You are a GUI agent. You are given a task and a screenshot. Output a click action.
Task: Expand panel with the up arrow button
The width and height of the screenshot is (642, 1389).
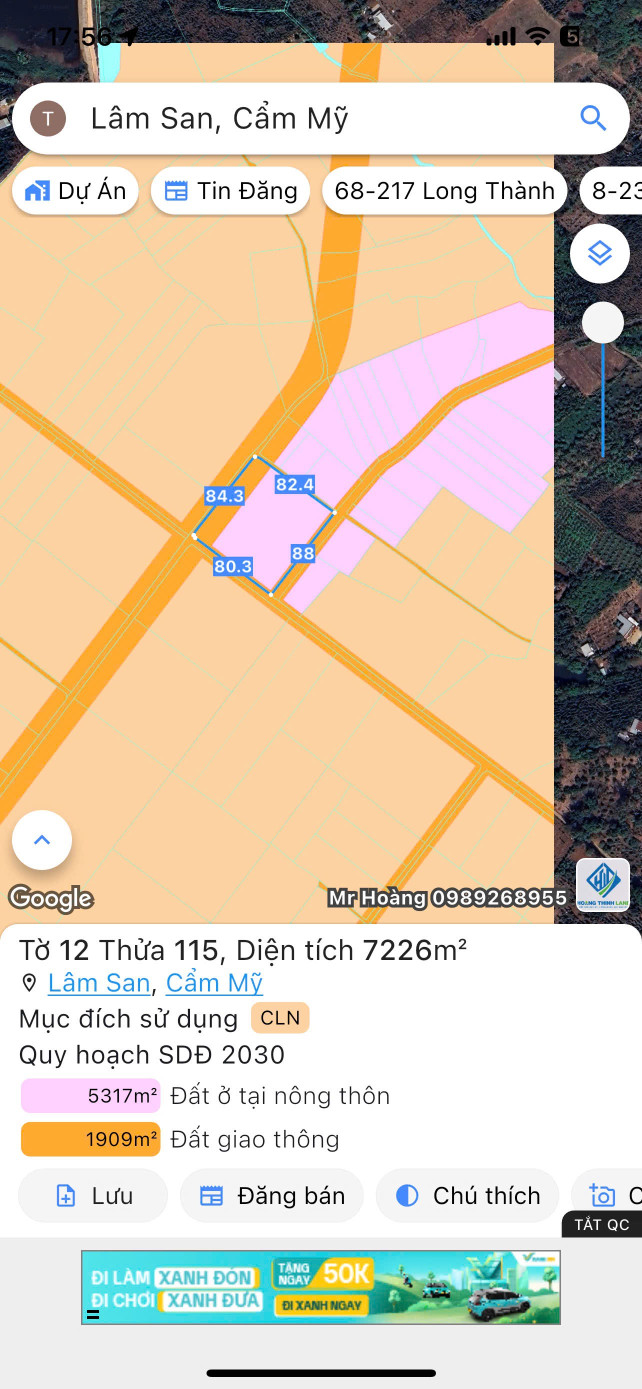[42, 840]
